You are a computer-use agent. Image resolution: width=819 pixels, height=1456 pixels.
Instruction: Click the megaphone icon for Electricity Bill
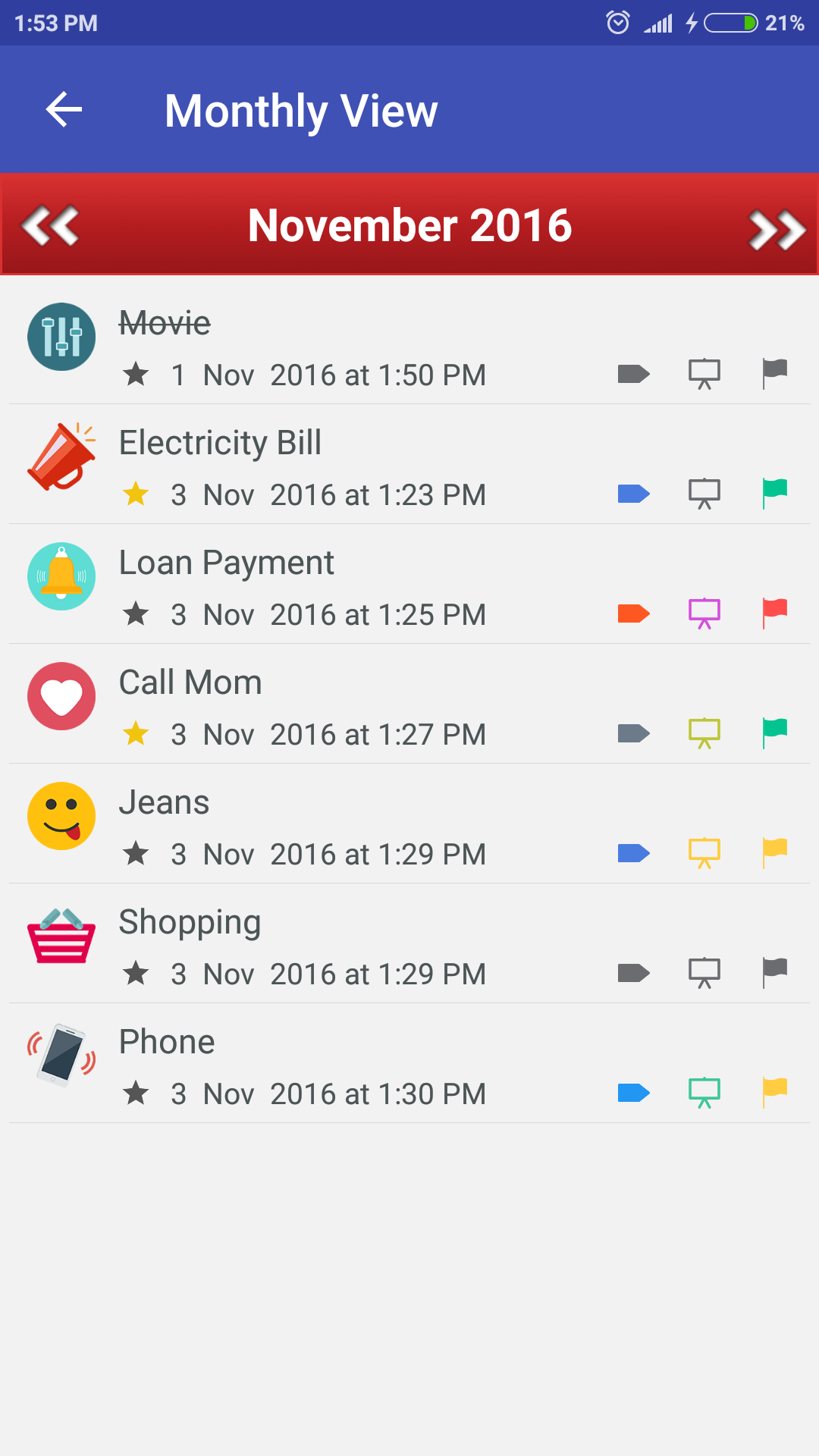click(x=61, y=457)
